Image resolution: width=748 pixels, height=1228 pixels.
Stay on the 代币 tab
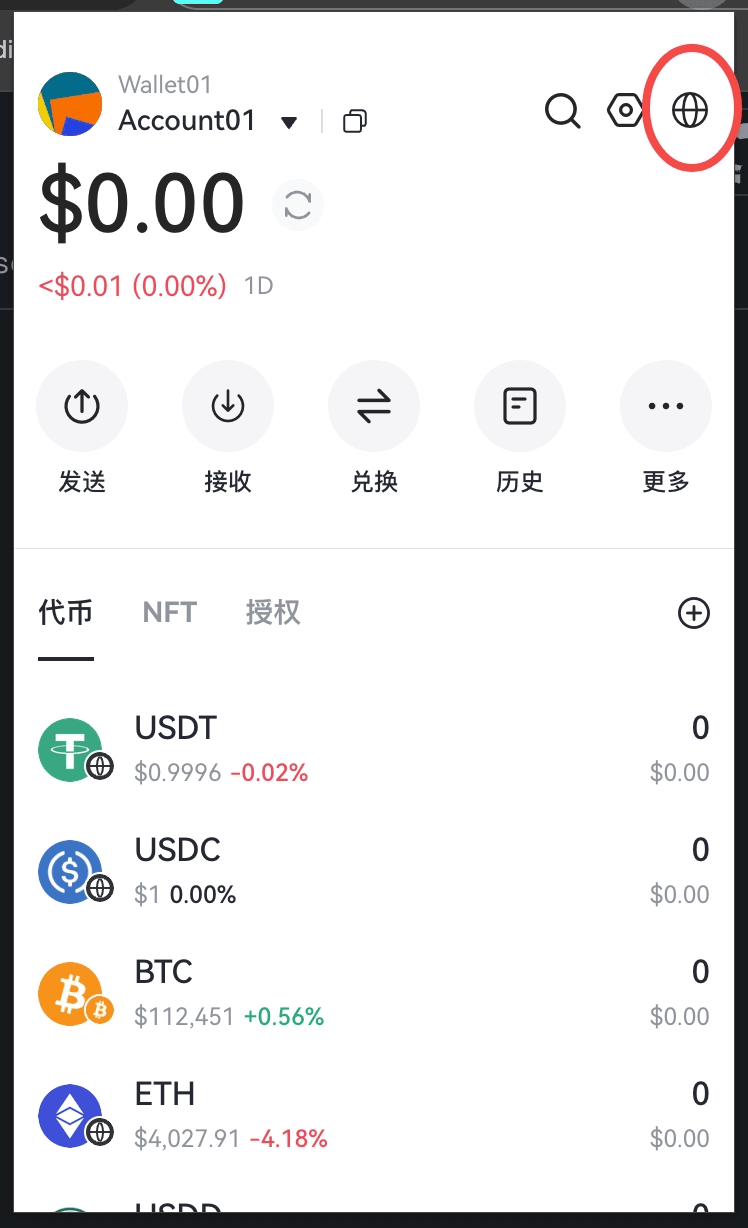64,612
